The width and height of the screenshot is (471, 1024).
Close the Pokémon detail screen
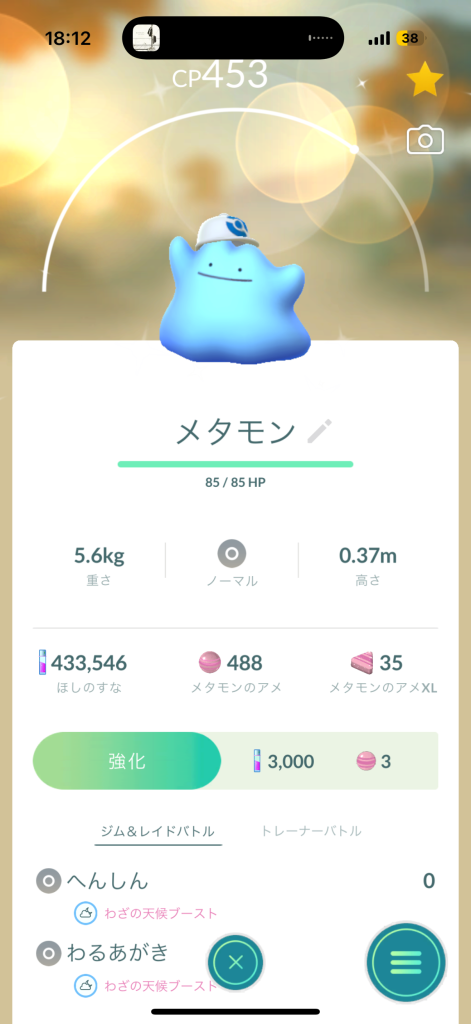[236, 961]
